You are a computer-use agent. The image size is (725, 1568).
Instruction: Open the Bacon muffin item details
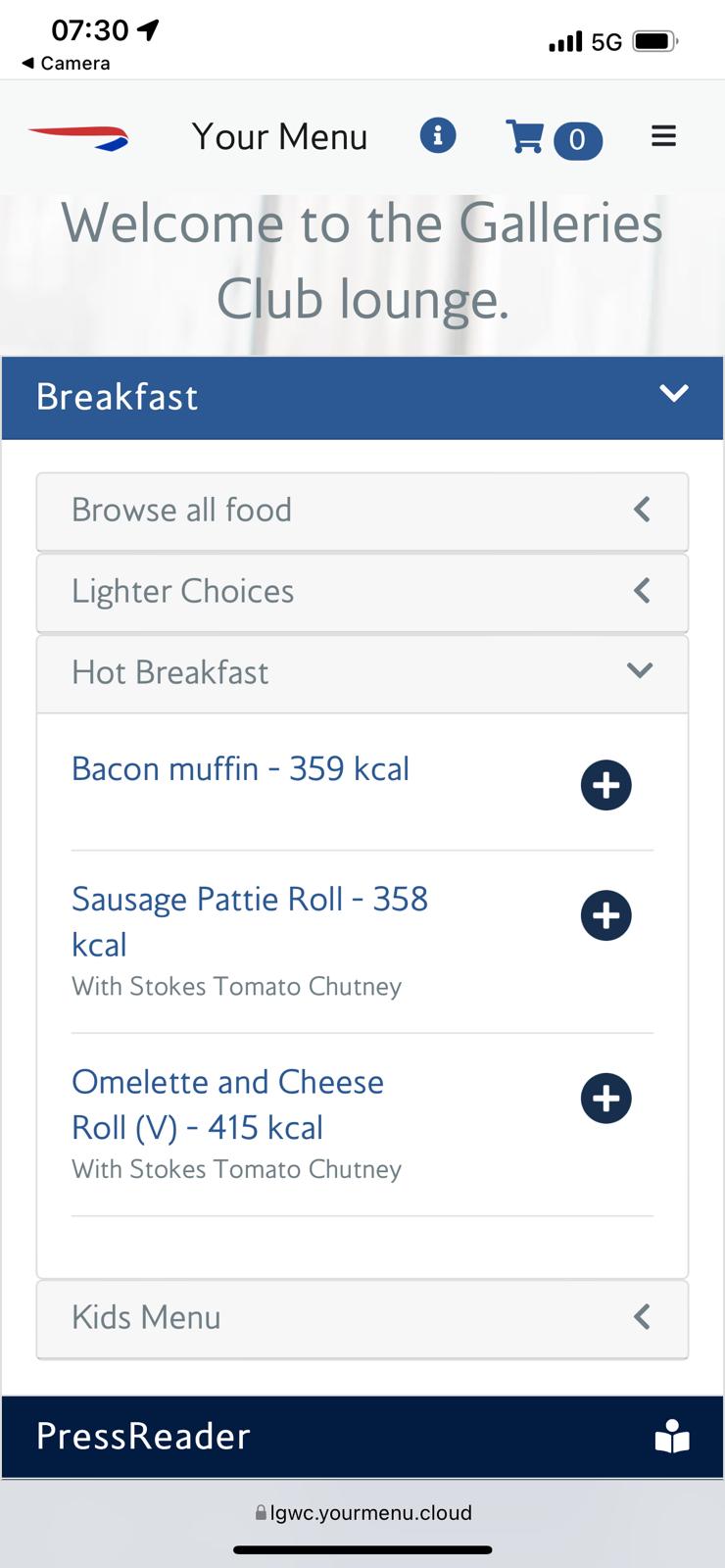[x=240, y=769]
